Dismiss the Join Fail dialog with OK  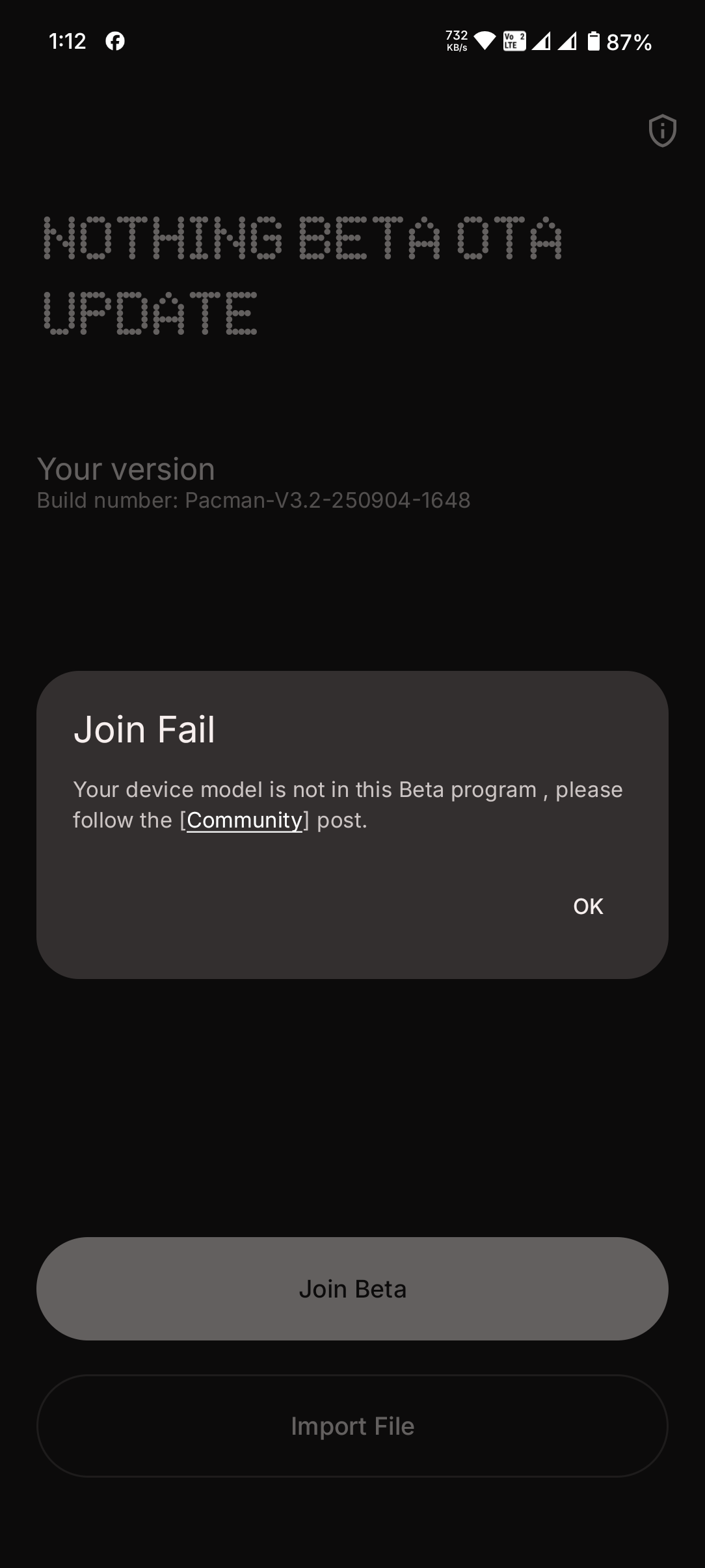588,906
